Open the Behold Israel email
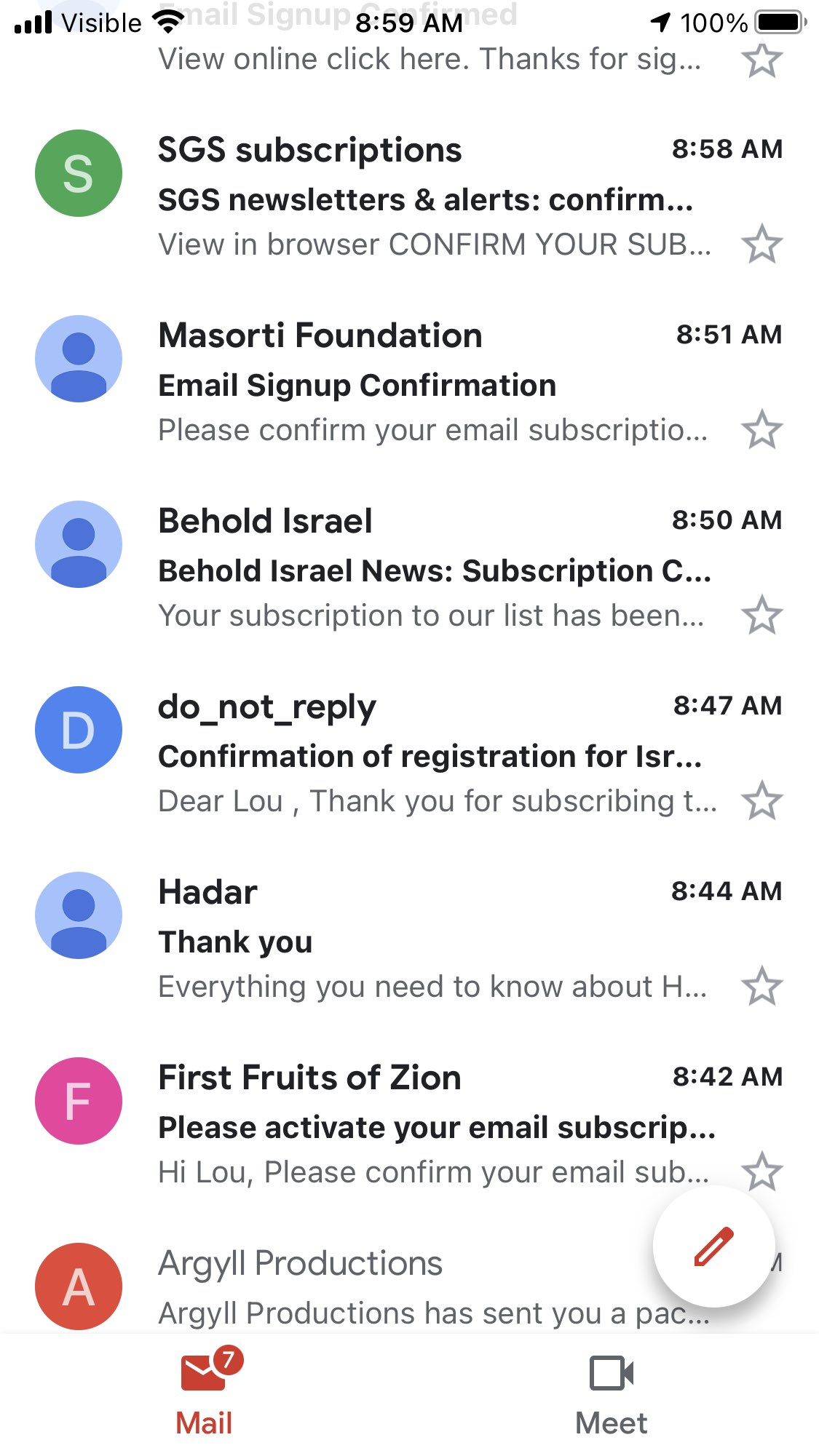The image size is (819, 1456). pos(409,568)
